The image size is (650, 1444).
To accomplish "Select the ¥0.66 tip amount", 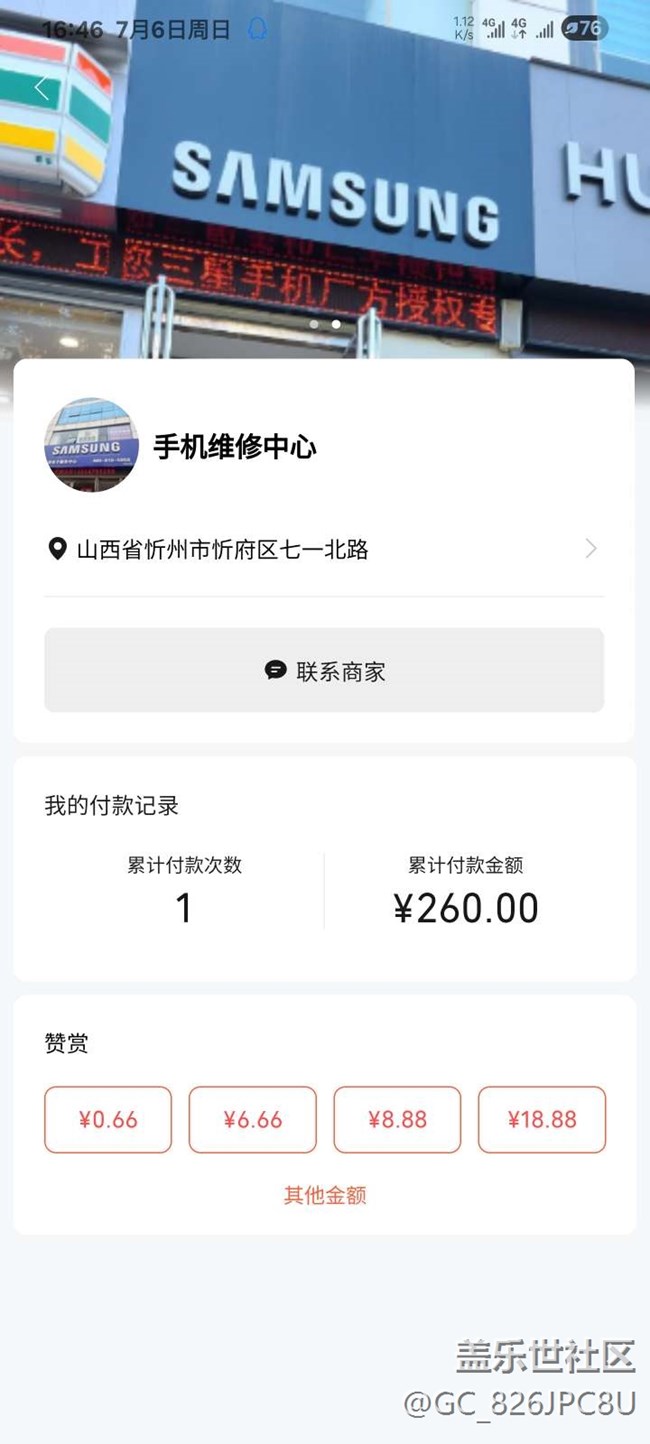I will [x=108, y=1120].
